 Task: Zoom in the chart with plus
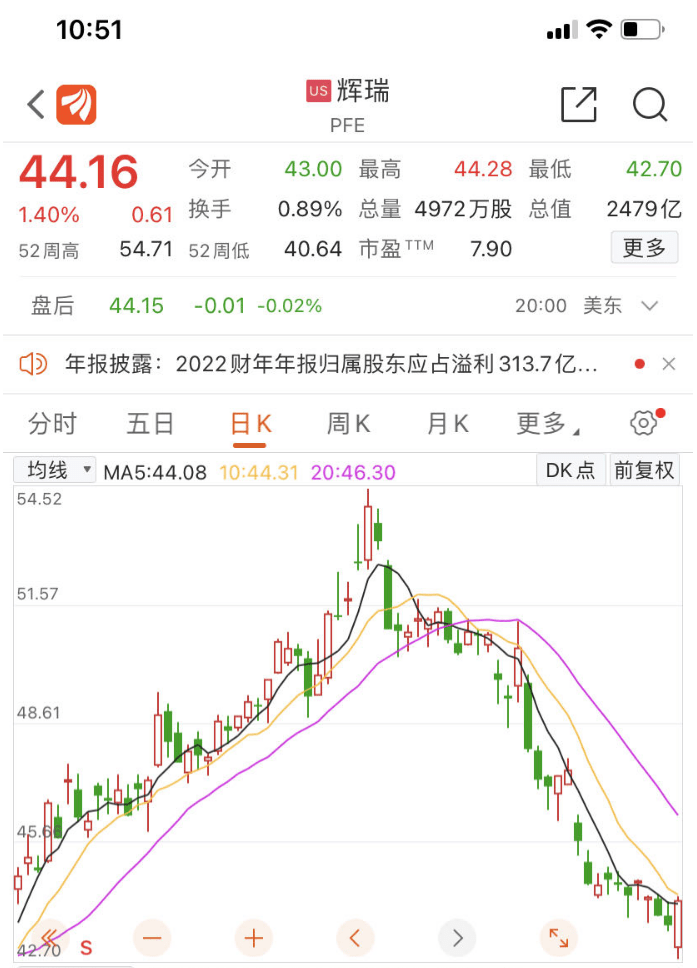click(254, 938)
